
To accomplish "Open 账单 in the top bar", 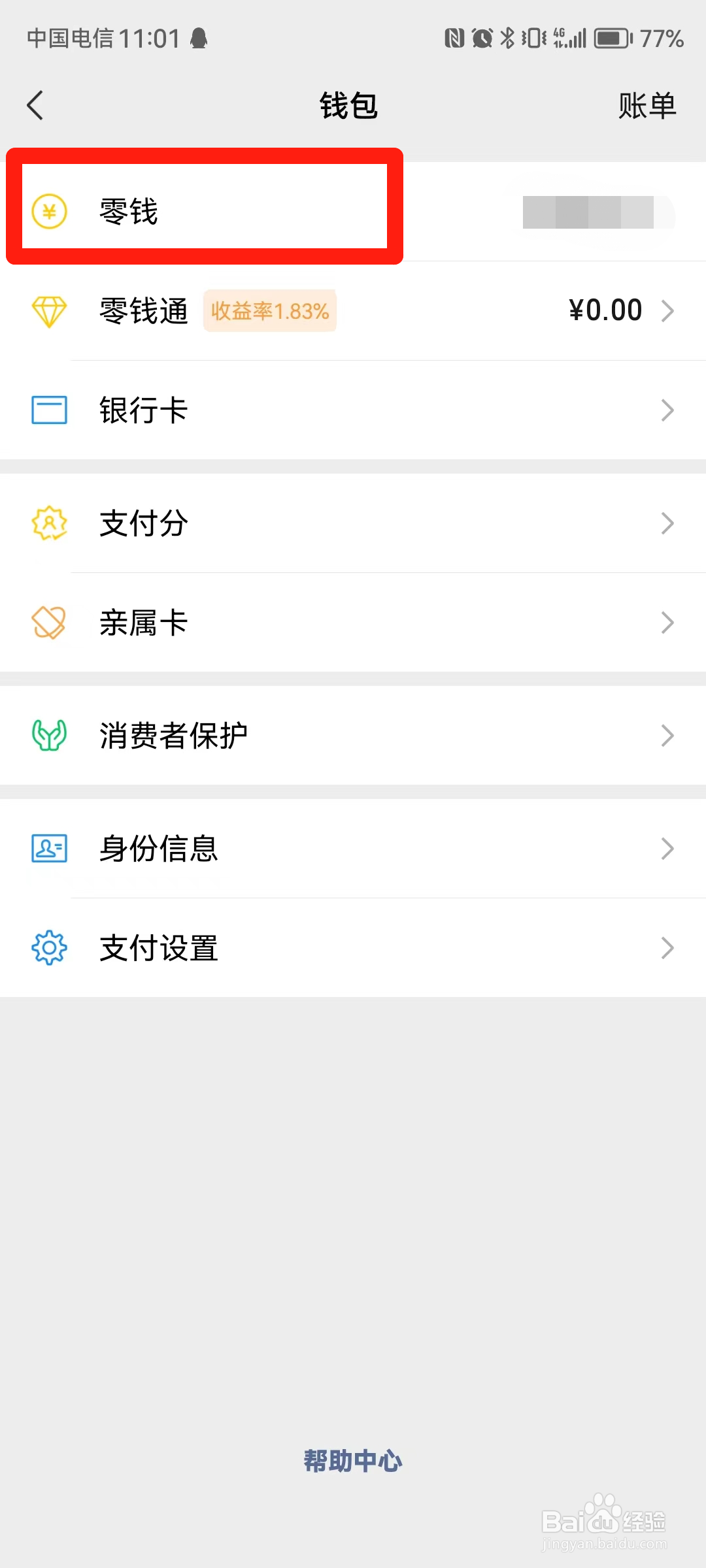I will click(647, 105).
